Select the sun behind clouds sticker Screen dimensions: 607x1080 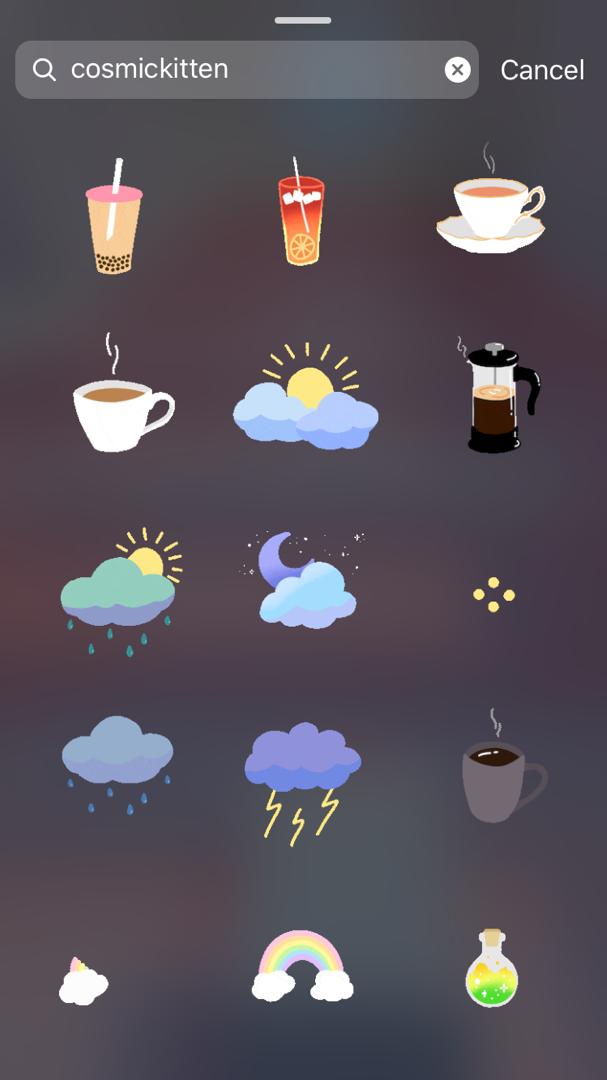coord(305,399)
